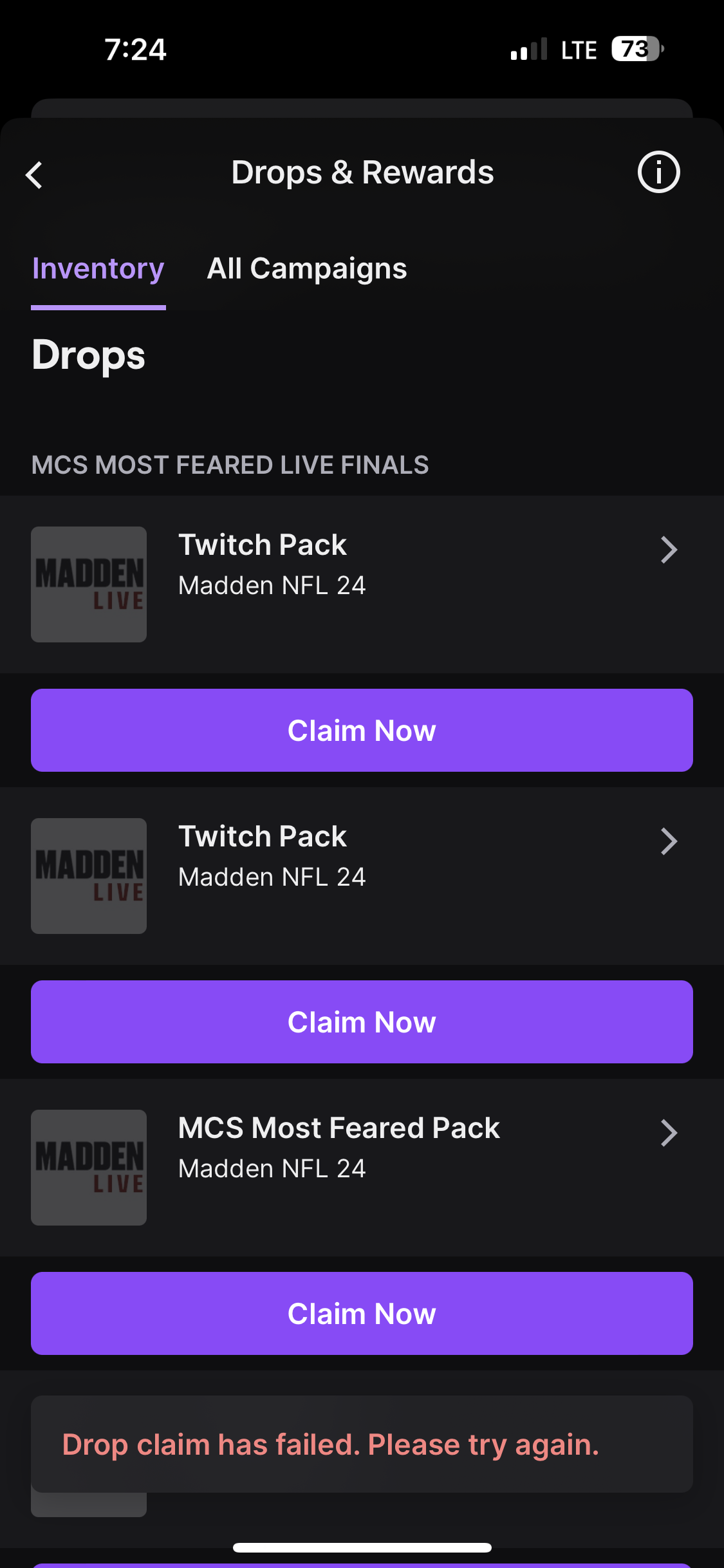This screenshot has height=1568, width=724.
Task: Select the Inventory tab
Action: pos(98,269)
